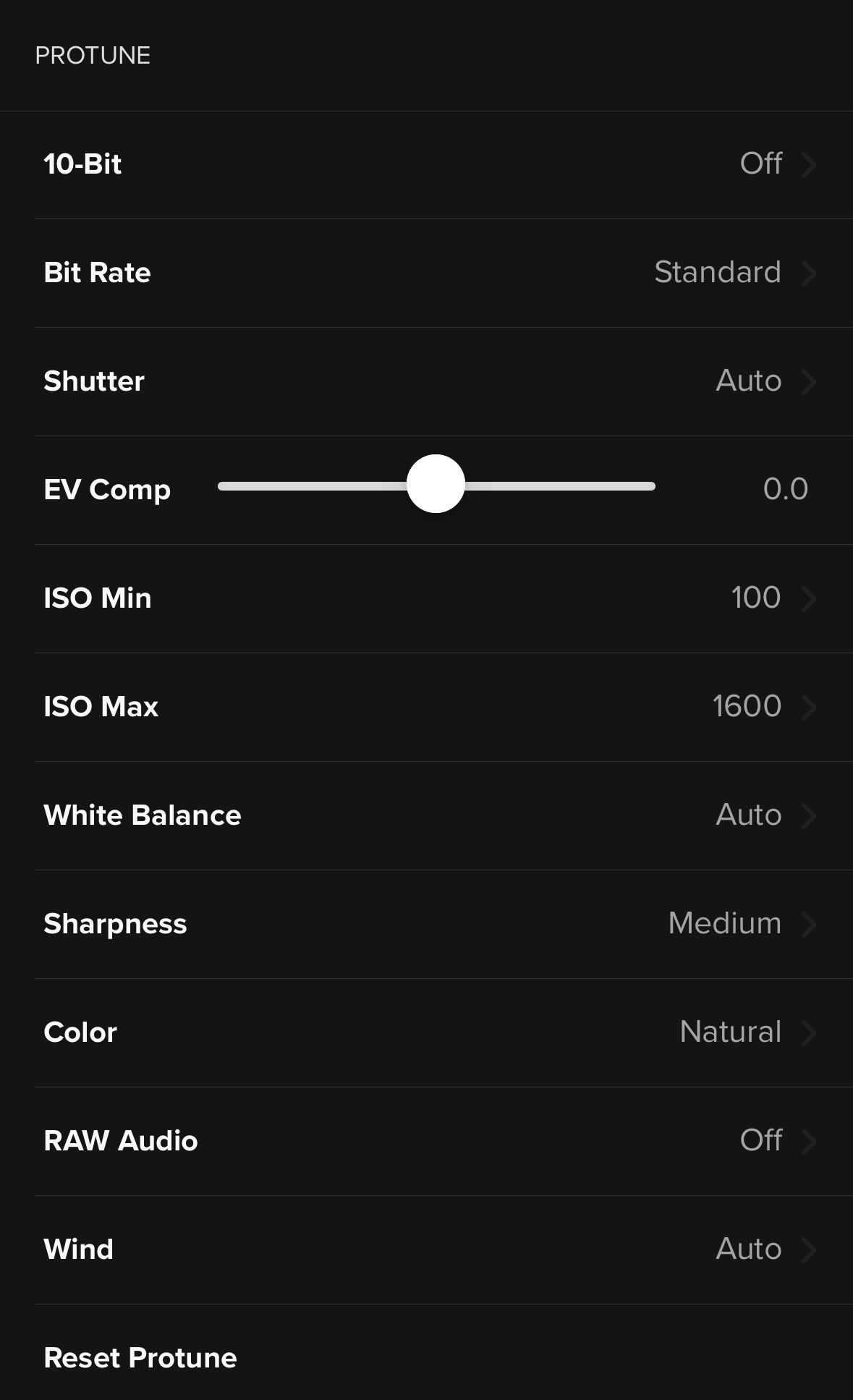Open the Sharpness setting
853x1400 pixels.
[x=426, y=923]
